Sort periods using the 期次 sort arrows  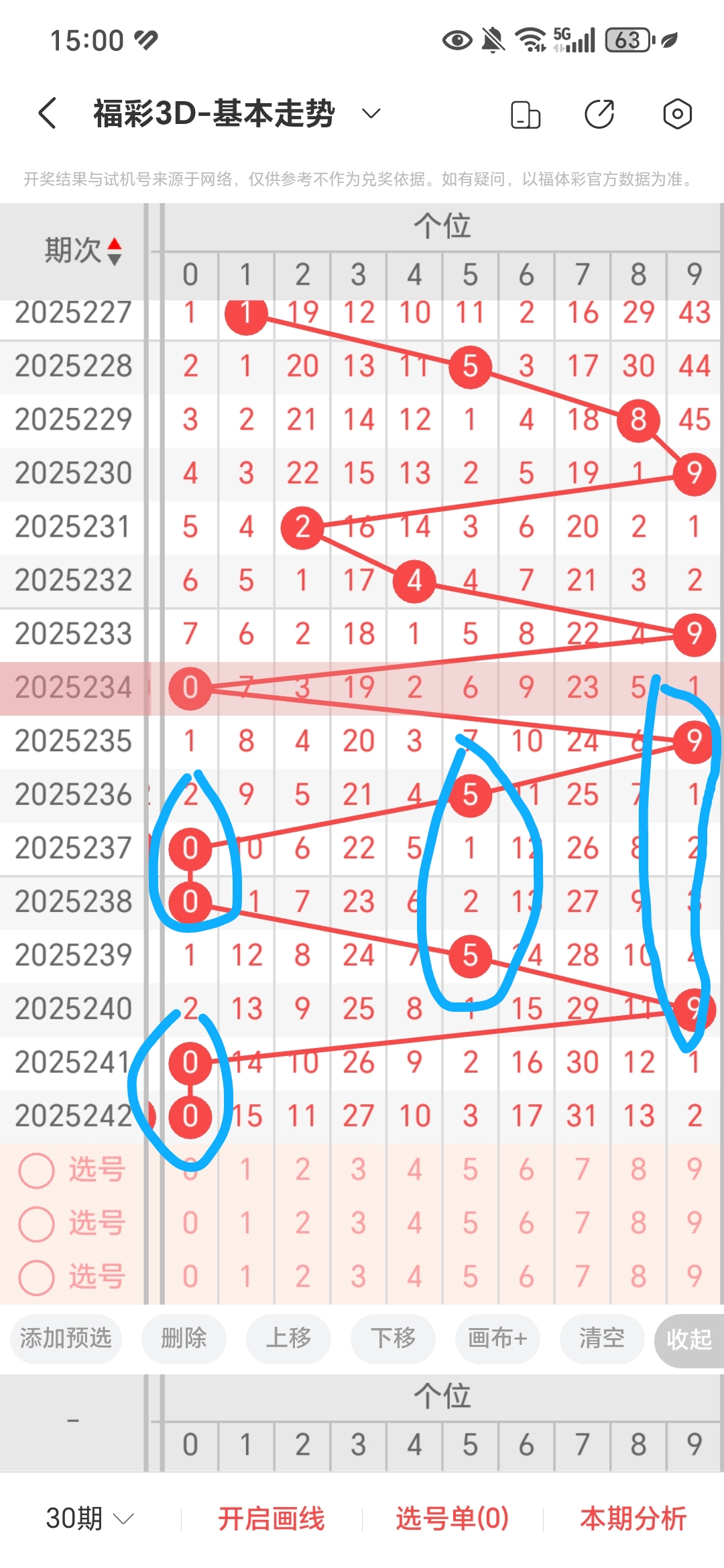[x=115, y=248]
